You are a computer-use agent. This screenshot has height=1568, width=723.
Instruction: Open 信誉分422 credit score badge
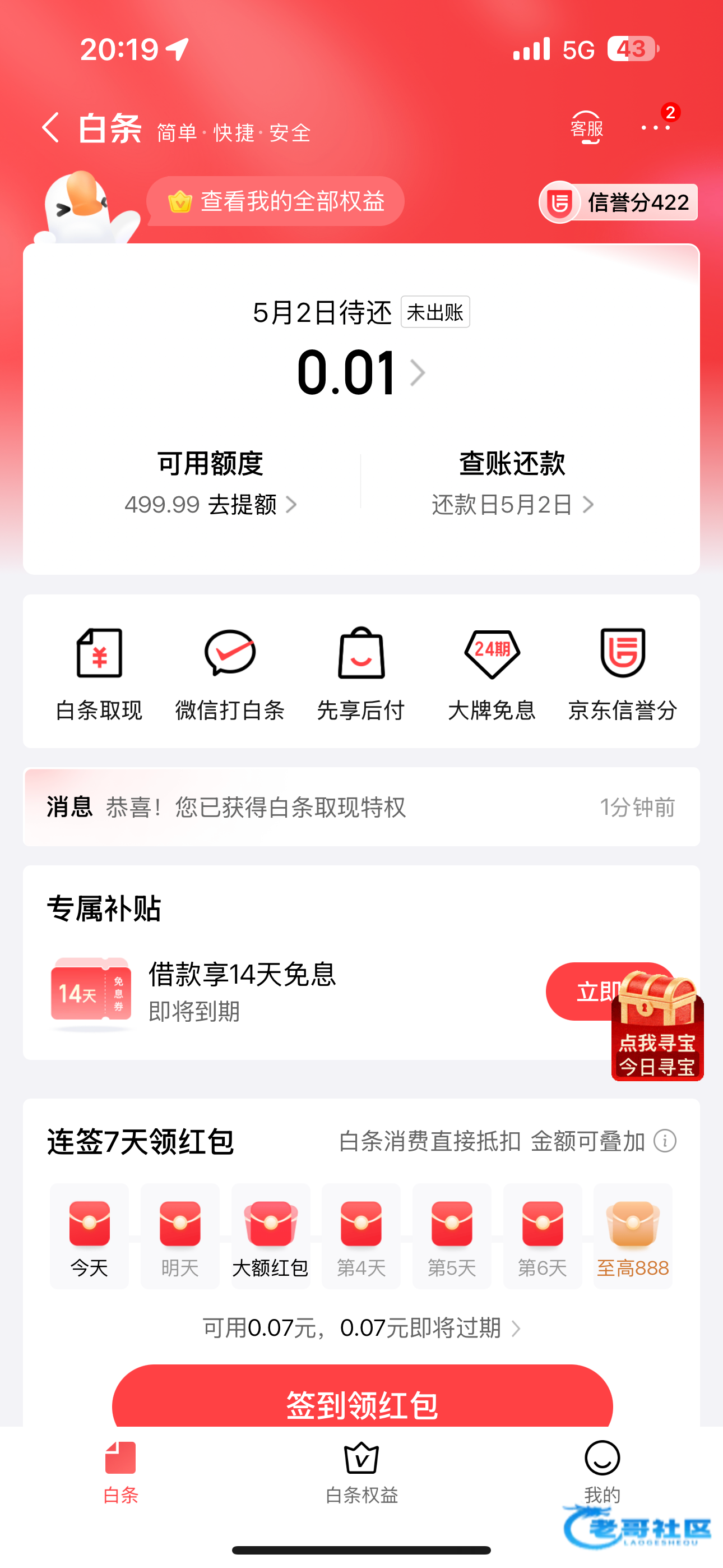pyautogui.click(x=619, y=202)
